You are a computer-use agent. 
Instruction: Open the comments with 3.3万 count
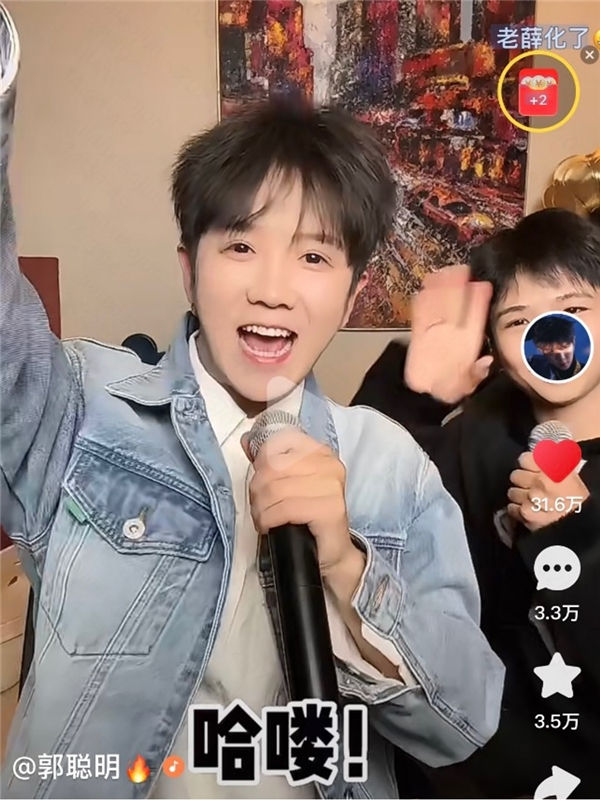coord(557,570)
